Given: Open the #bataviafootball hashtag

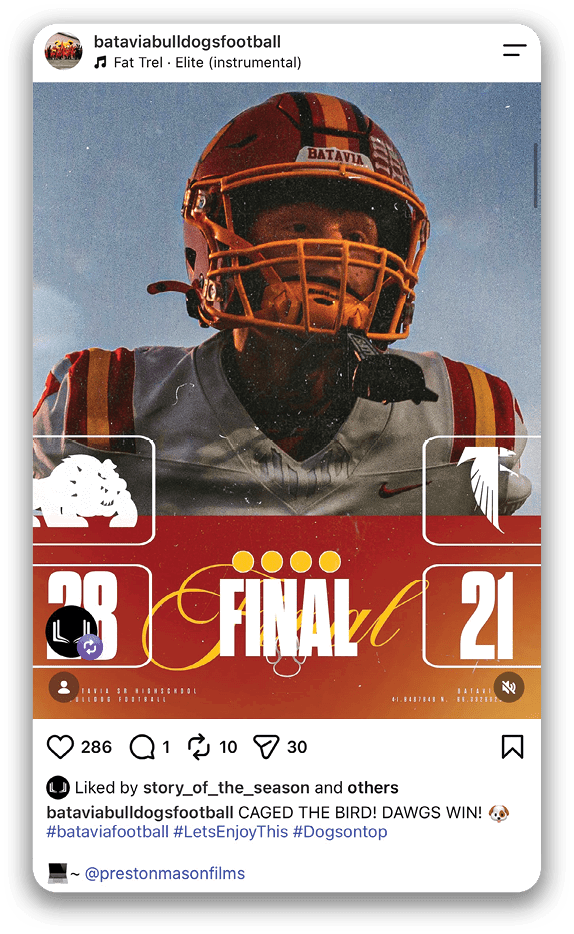Looking at the screenshot, I should coord(108,832).
